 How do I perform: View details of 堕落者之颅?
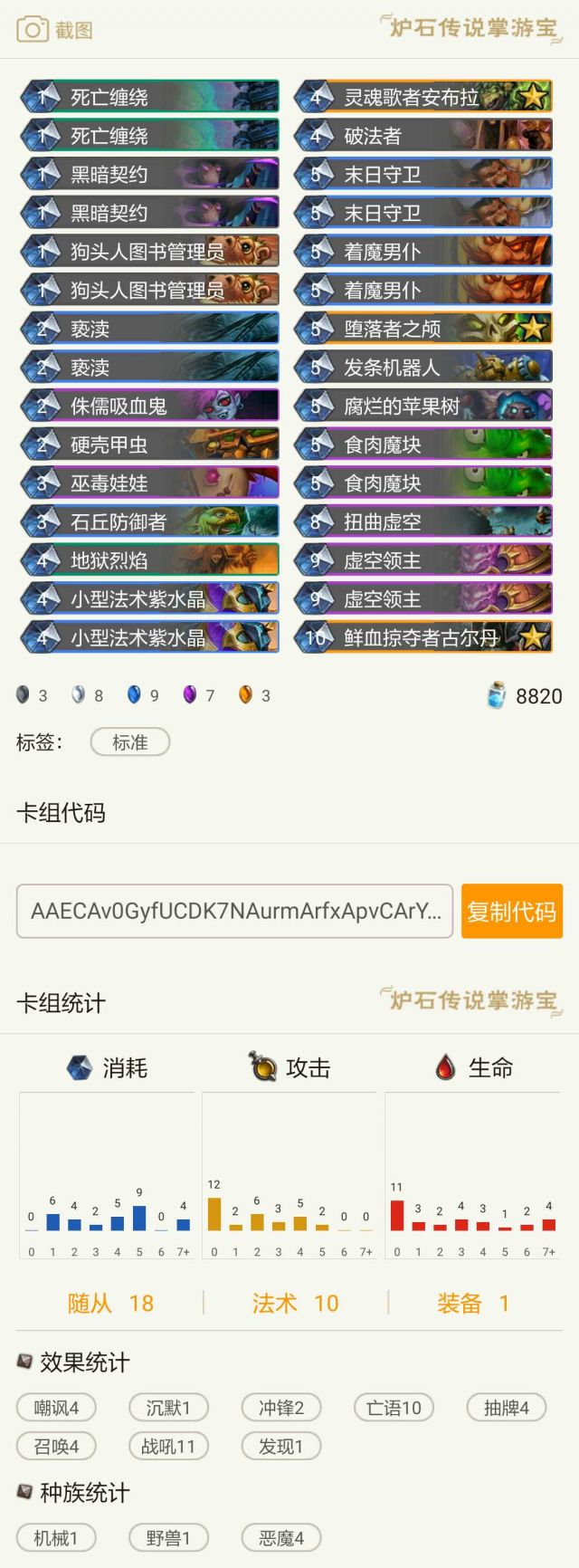pos(422,329)
